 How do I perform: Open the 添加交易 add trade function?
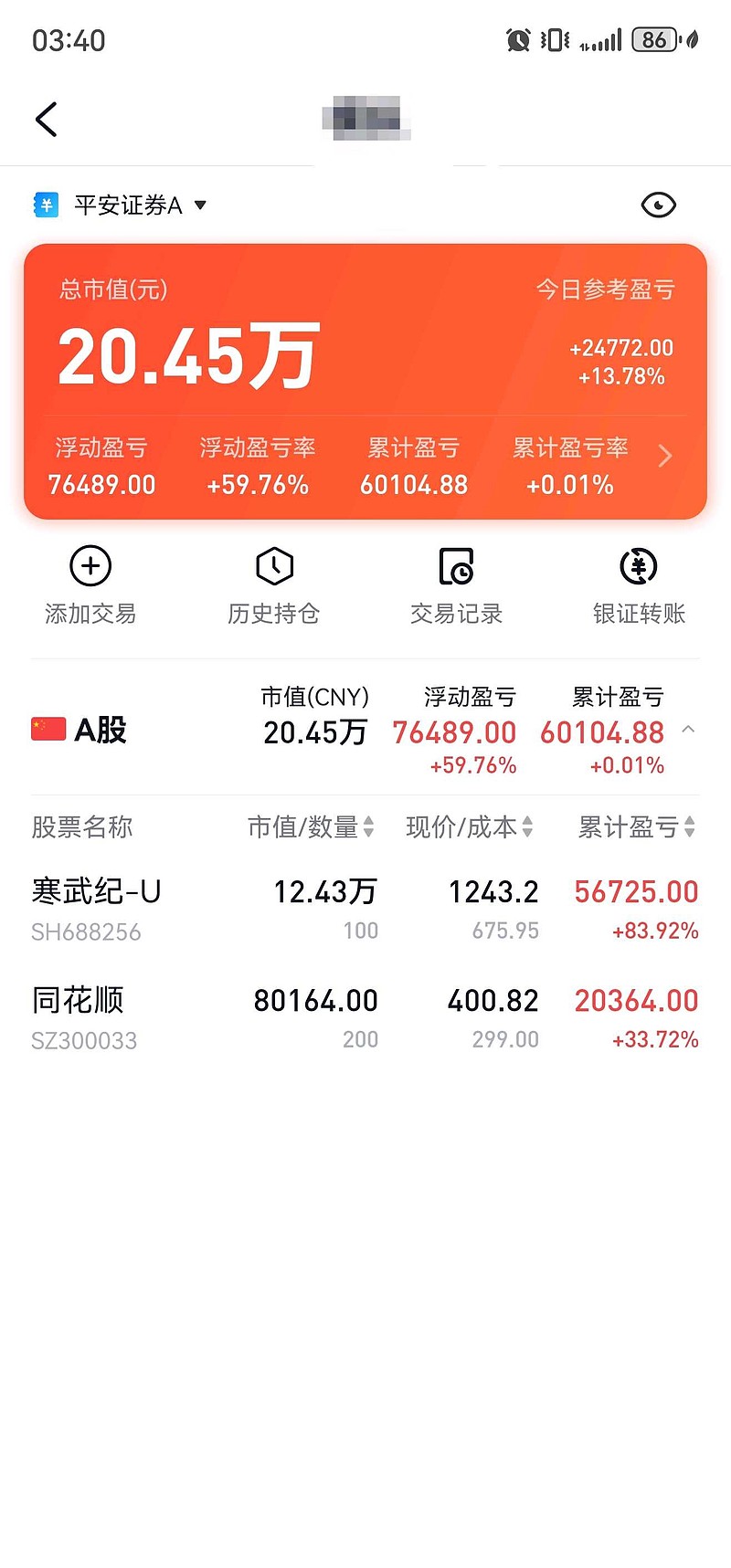point(90,584)
